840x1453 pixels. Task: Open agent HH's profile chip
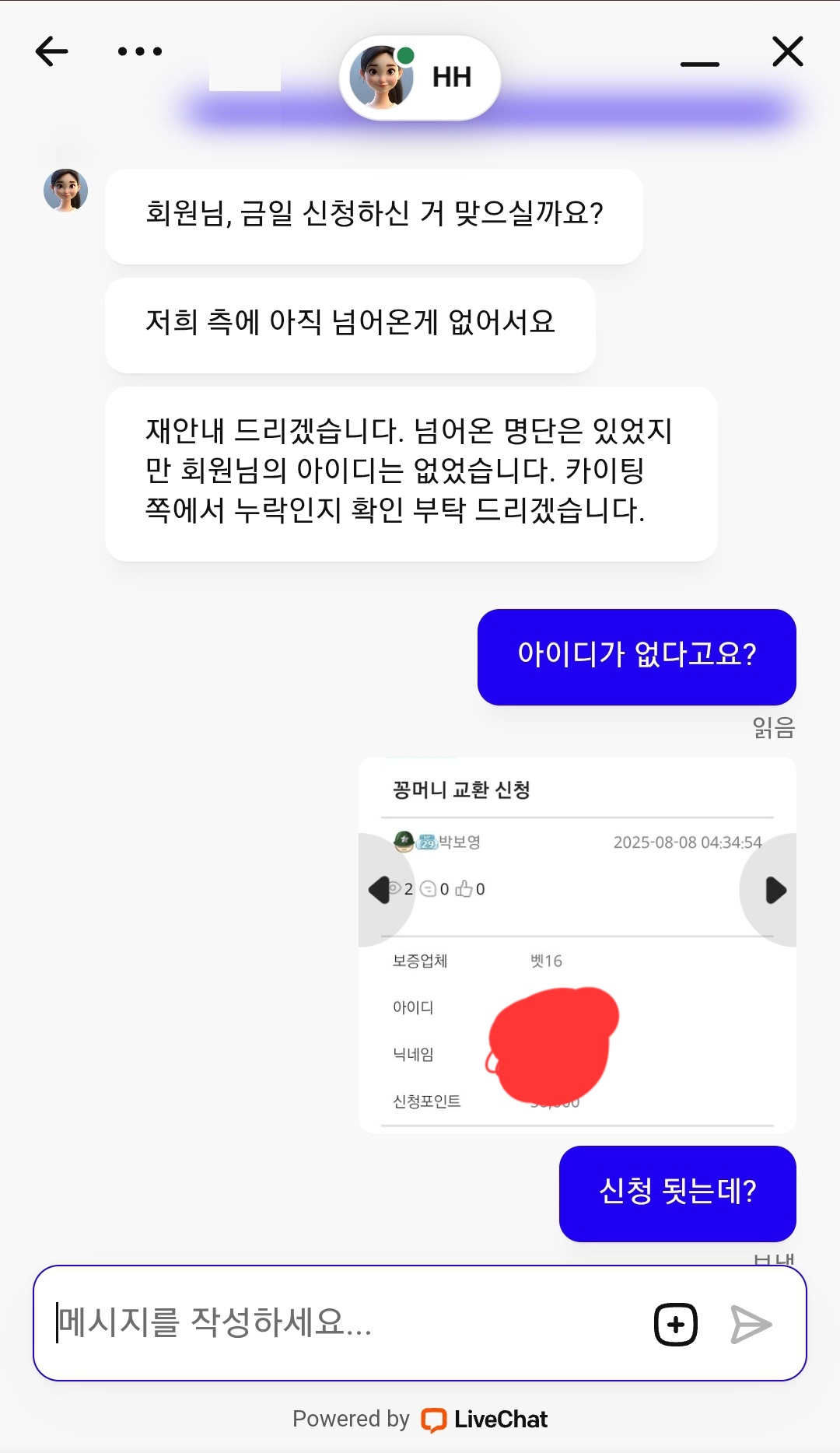click(420, 78)
